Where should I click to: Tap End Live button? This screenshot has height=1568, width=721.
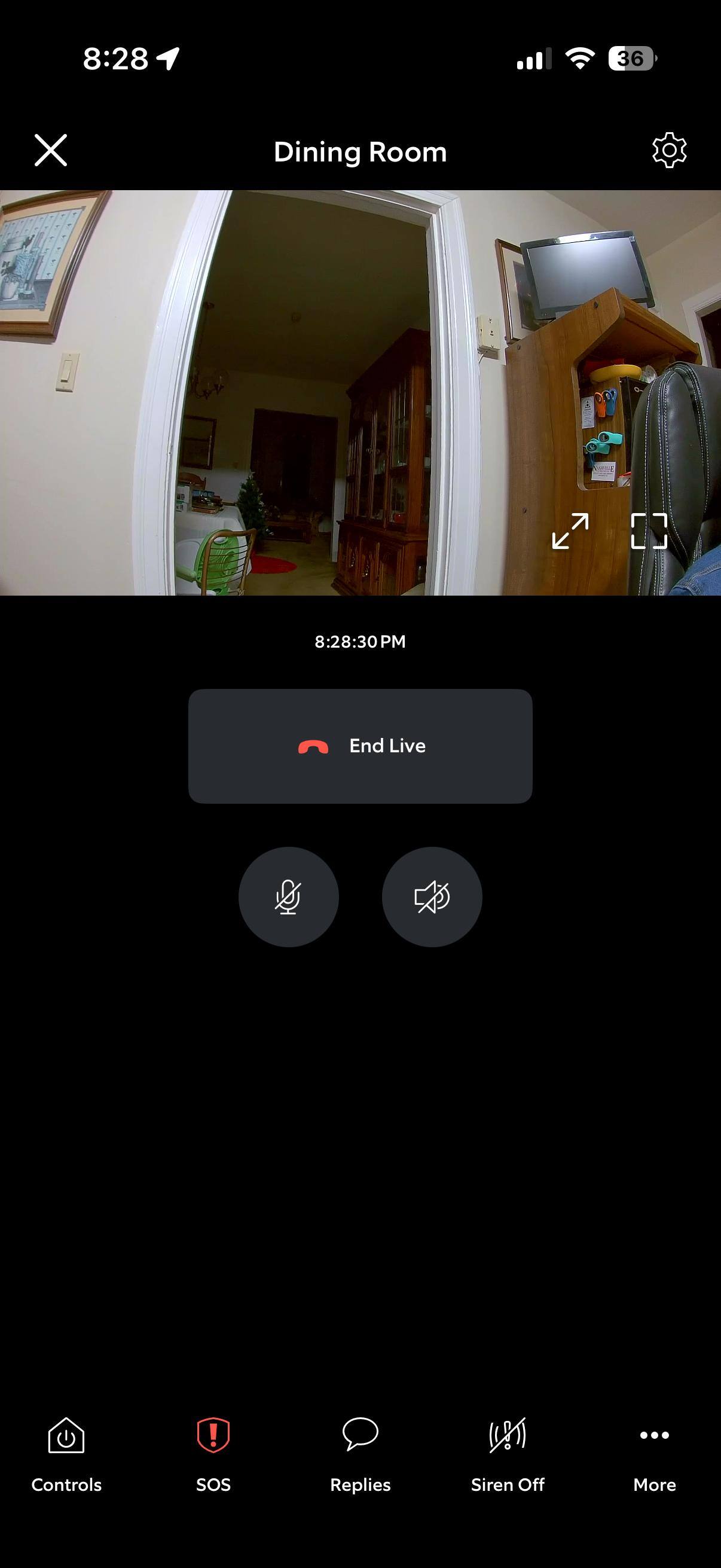tap(360, 746)
